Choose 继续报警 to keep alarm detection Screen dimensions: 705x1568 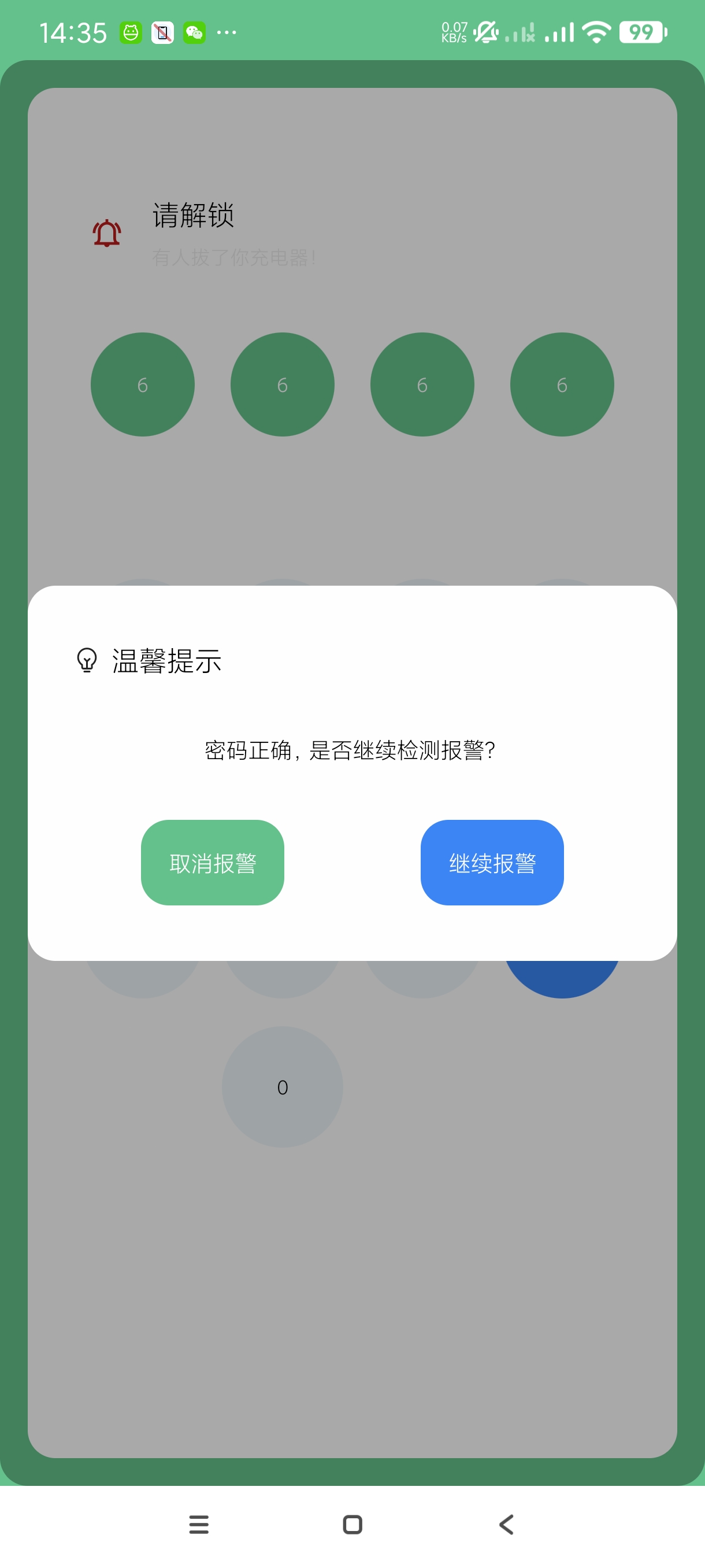(x=492, y=862)
